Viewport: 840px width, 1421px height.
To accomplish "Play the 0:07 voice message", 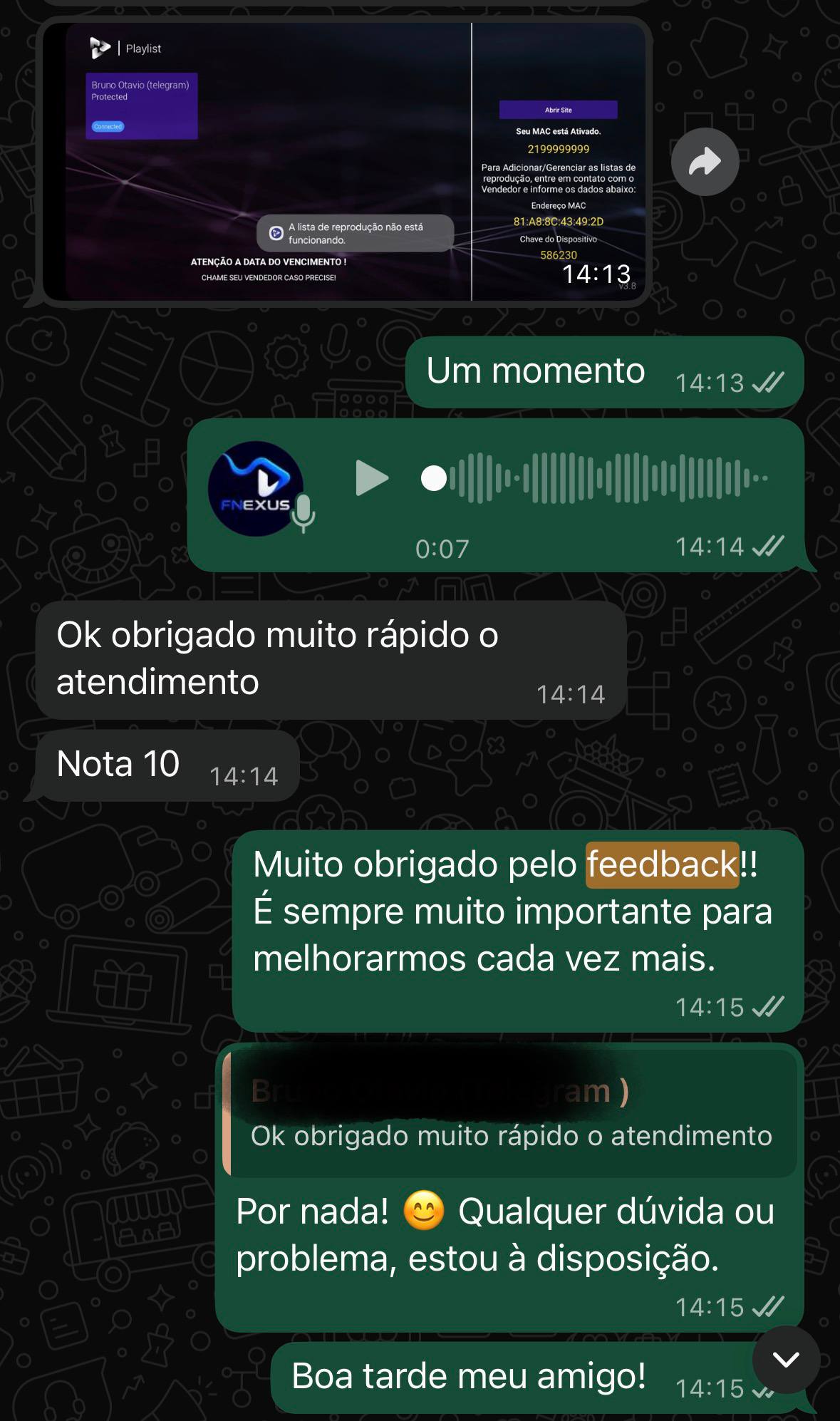I will (x=373, y=480).
